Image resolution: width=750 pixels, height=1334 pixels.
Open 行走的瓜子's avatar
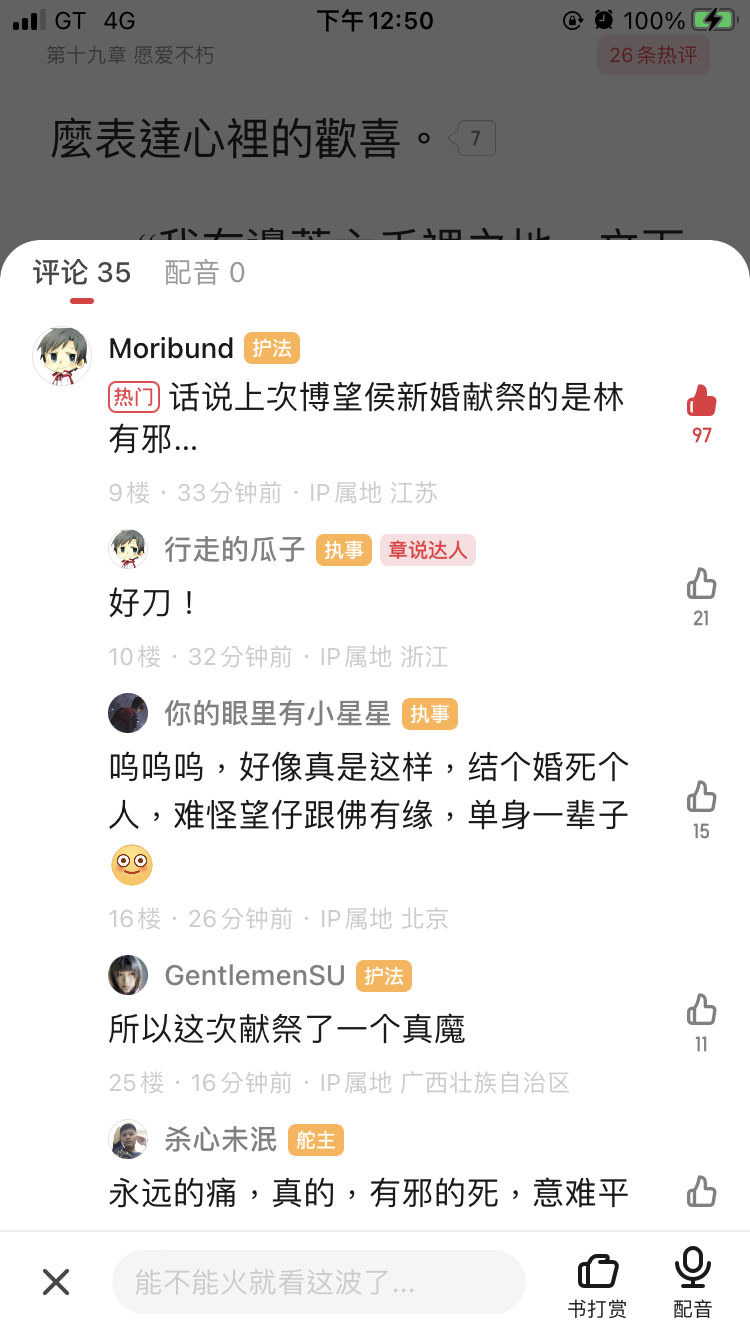(128, 549)
